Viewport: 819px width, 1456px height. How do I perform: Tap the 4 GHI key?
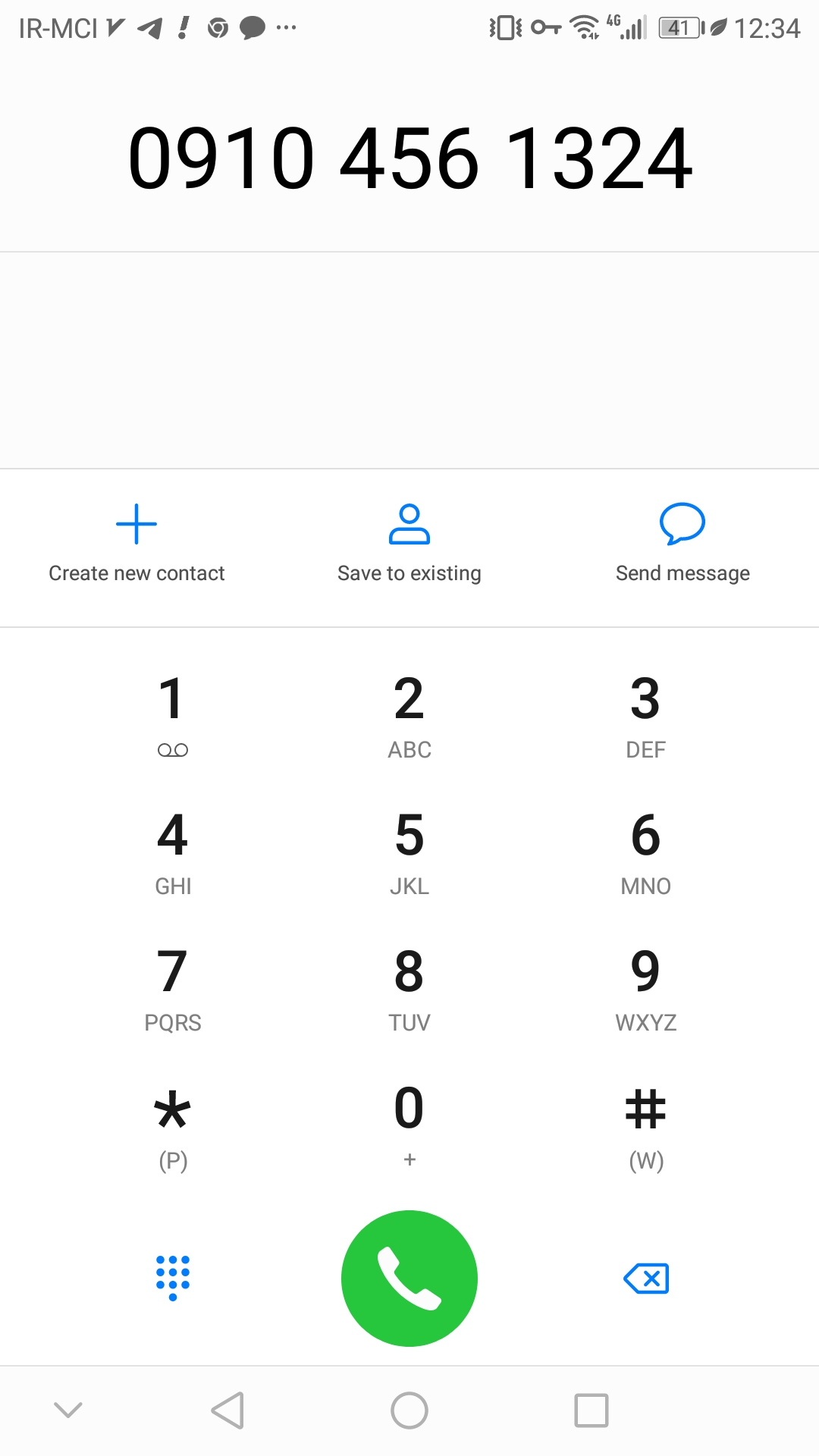(x=173, y=851)
